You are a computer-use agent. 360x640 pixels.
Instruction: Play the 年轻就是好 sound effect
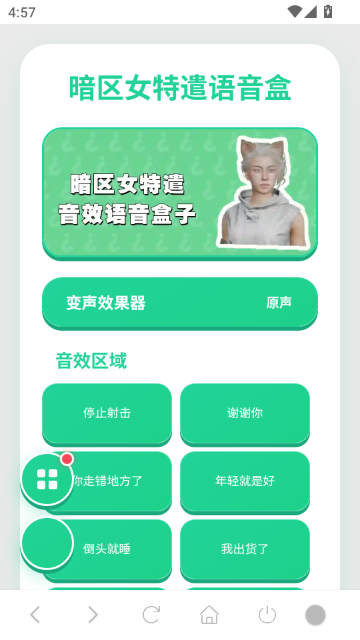click(x=245, y=481)
